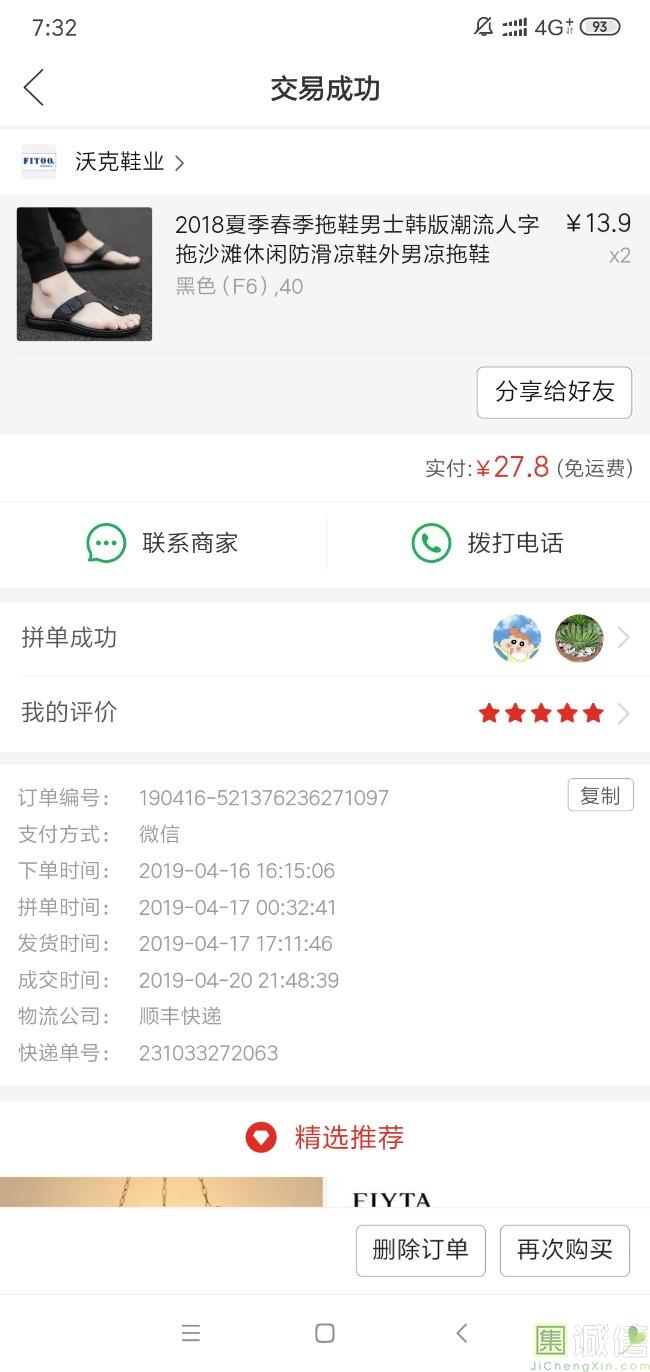650x1372 pixels.
Task: Tap 再次购买 to buy again
Action: tap(564, 1250)
